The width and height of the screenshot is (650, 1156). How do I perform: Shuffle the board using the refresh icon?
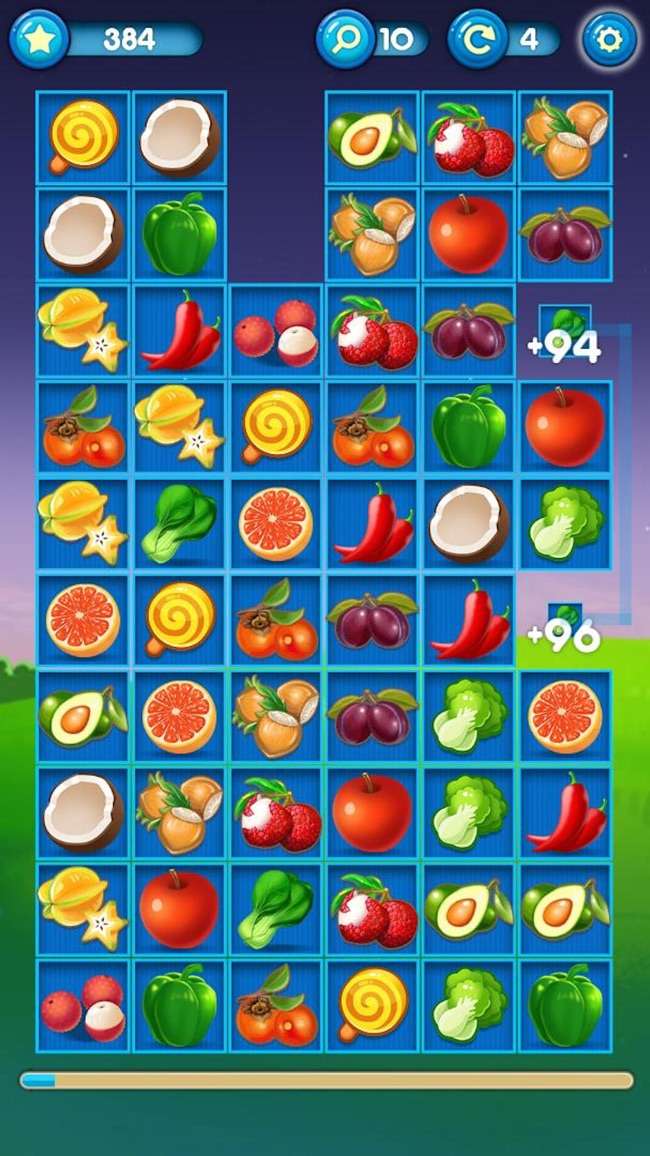click(477, 39)
